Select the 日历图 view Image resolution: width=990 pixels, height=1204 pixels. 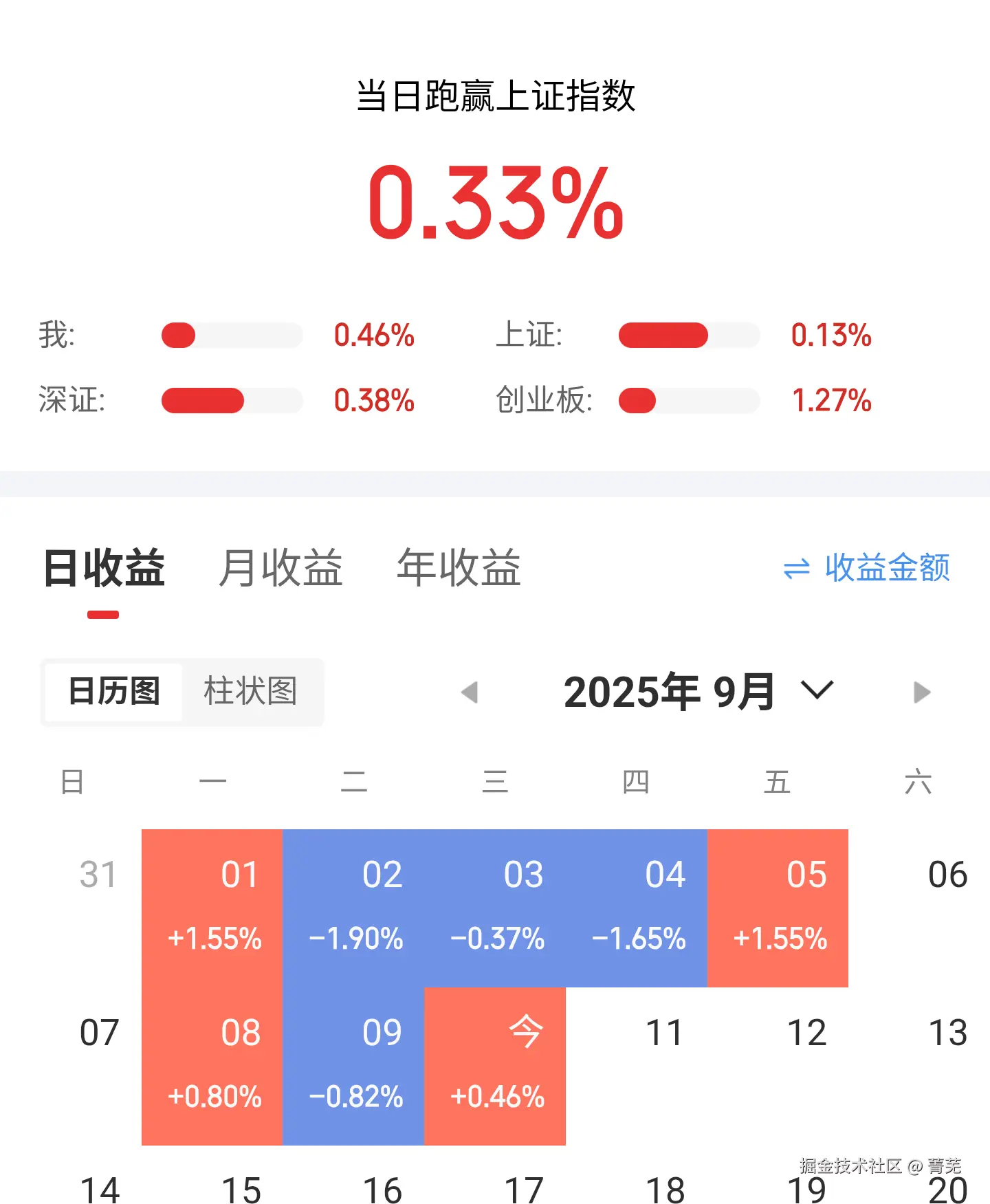click(x=114, y=691)
